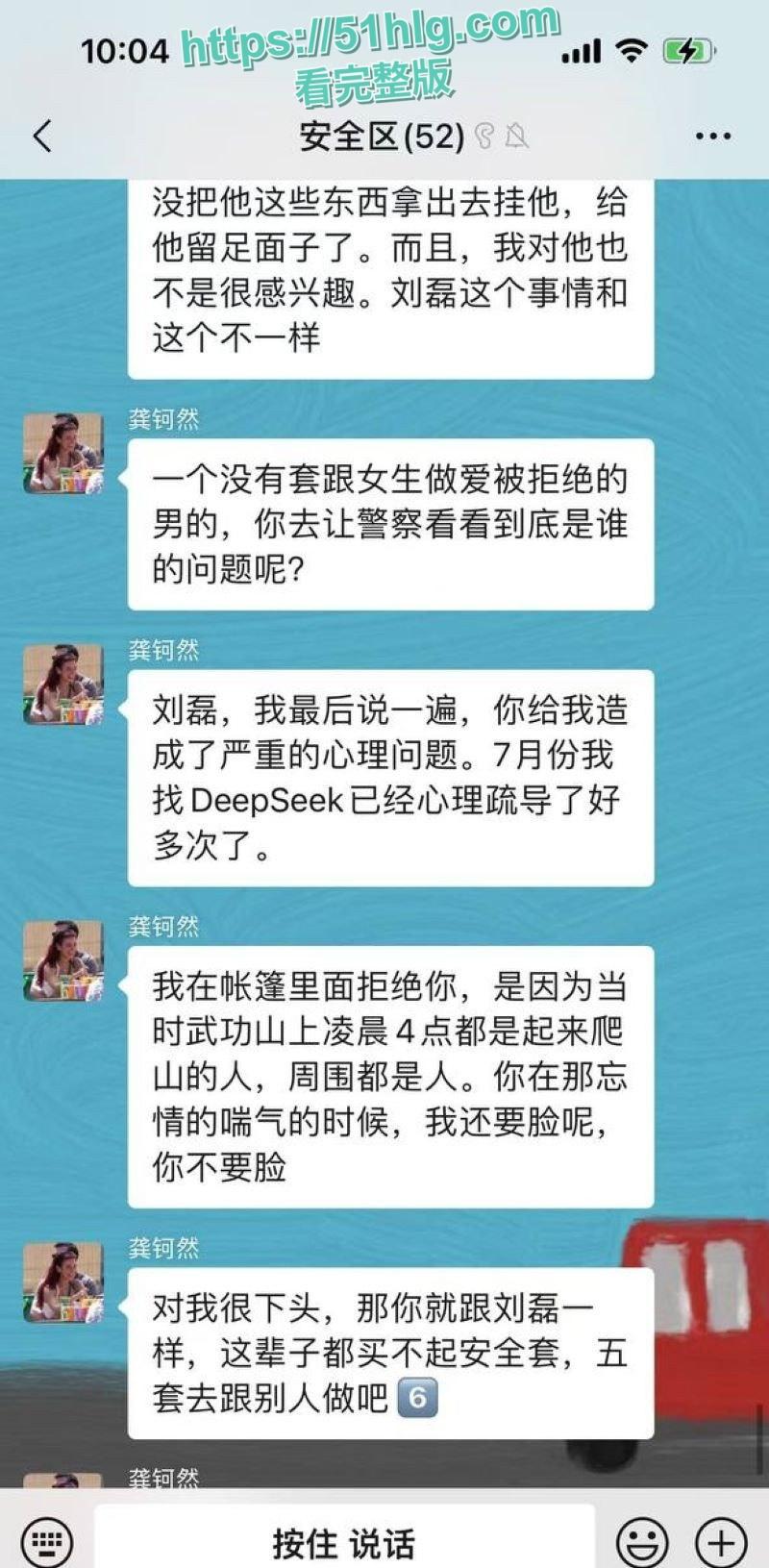Image resolution: width=769 pixels, height=1568 pixels.
Task: Tap the Wi-Fi status icon
Action: [631, 48]
